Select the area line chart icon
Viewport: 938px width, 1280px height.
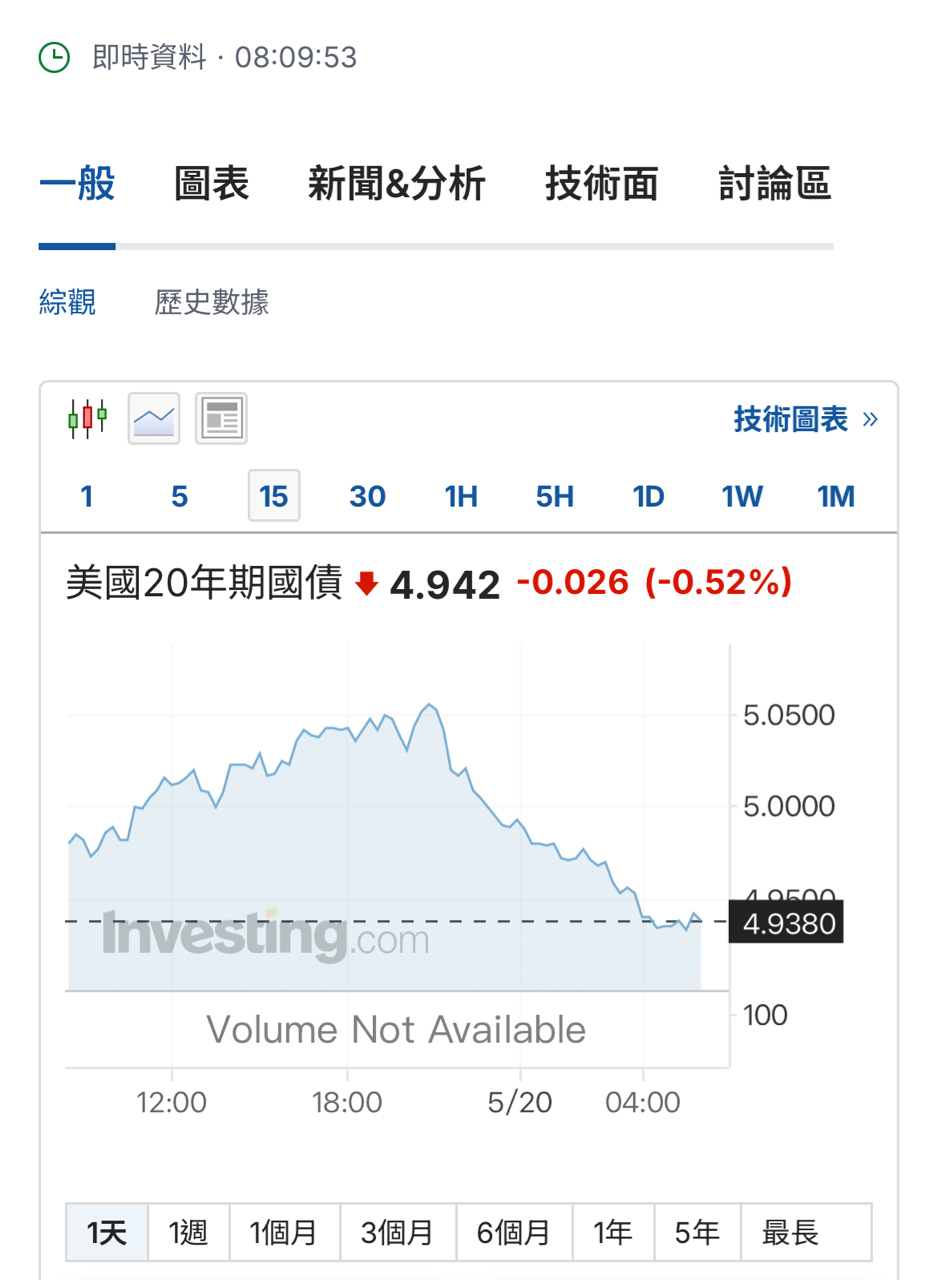[x=154, y=418]
